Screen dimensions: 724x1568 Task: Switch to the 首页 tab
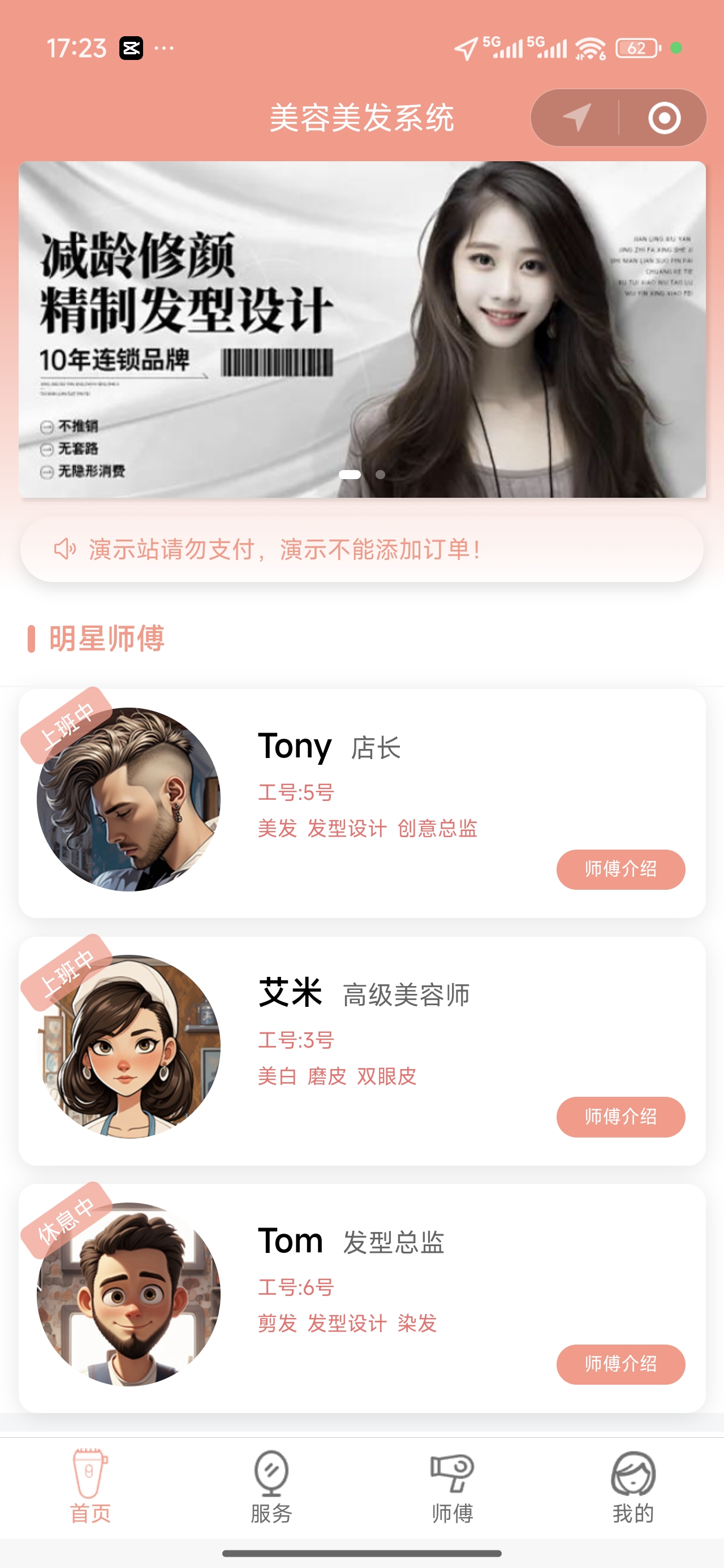(90, 1487)
